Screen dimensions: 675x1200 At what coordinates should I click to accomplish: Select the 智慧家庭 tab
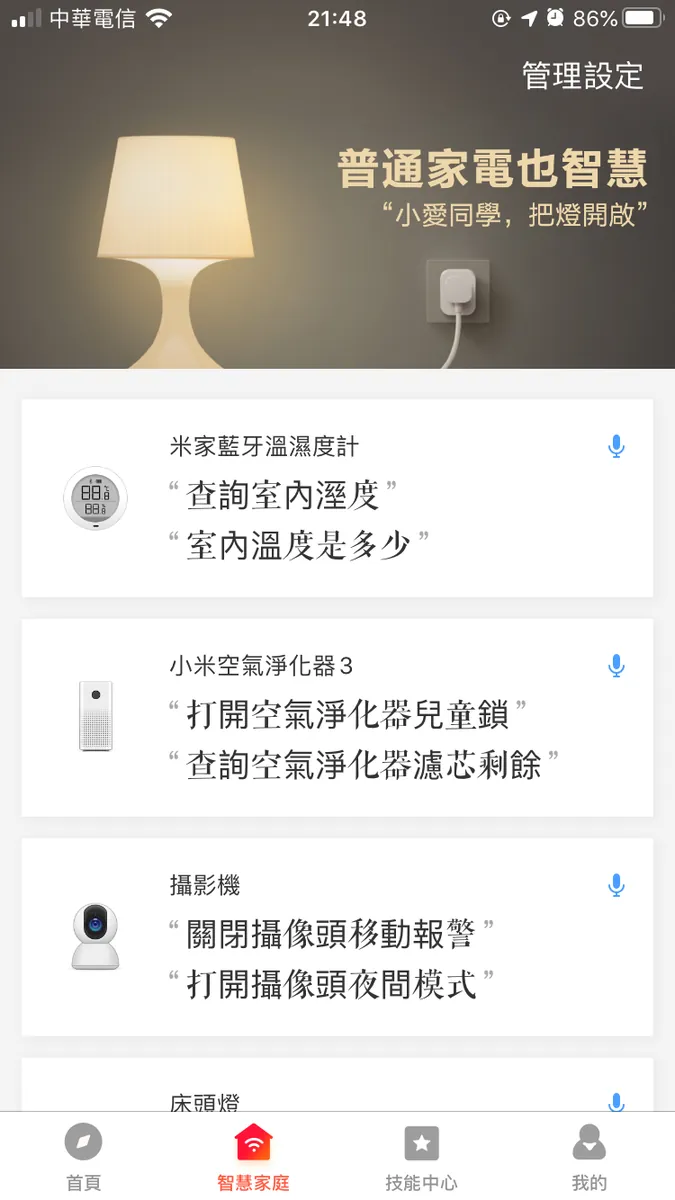pyautogui.click(x=253, y=1157)
